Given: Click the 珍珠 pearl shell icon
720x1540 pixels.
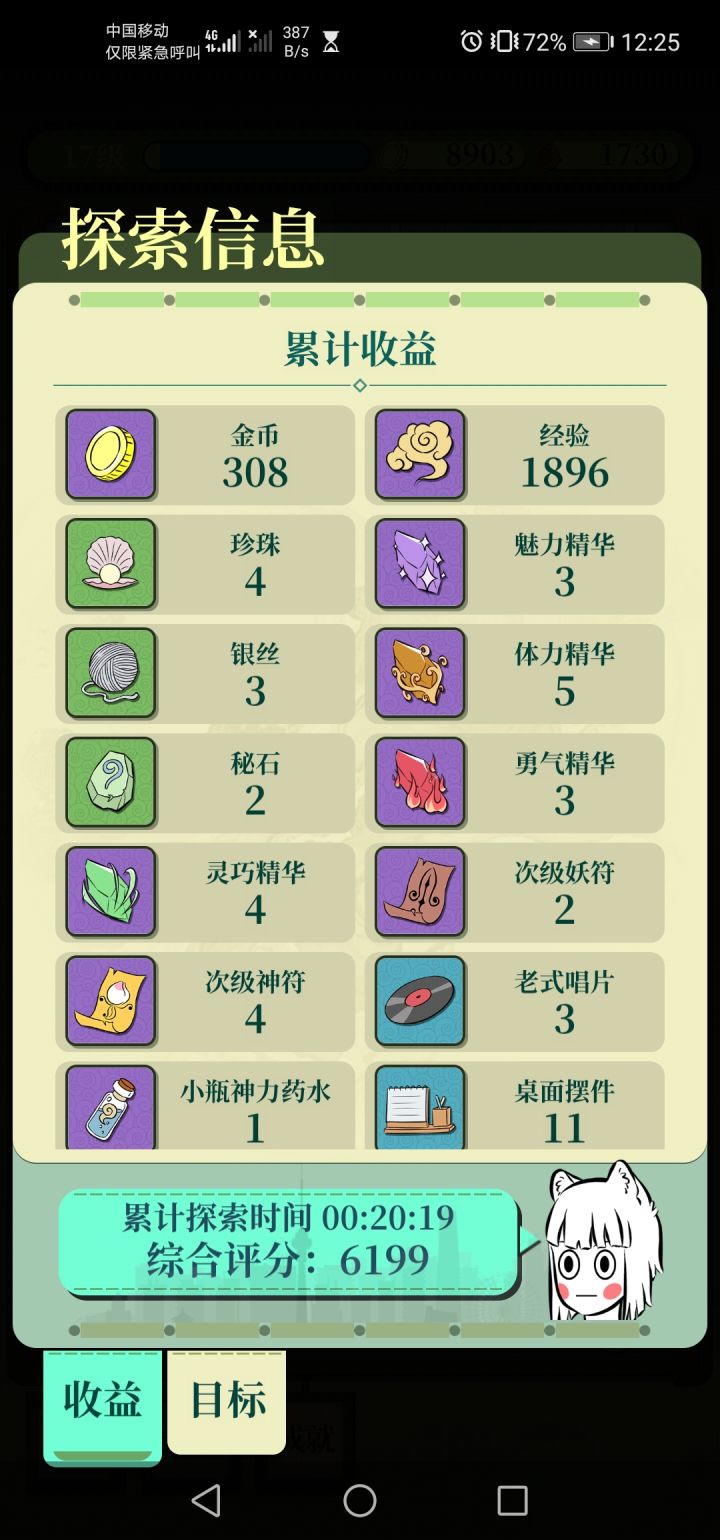Looking at the screenshot, I should [x=110, y=565].
